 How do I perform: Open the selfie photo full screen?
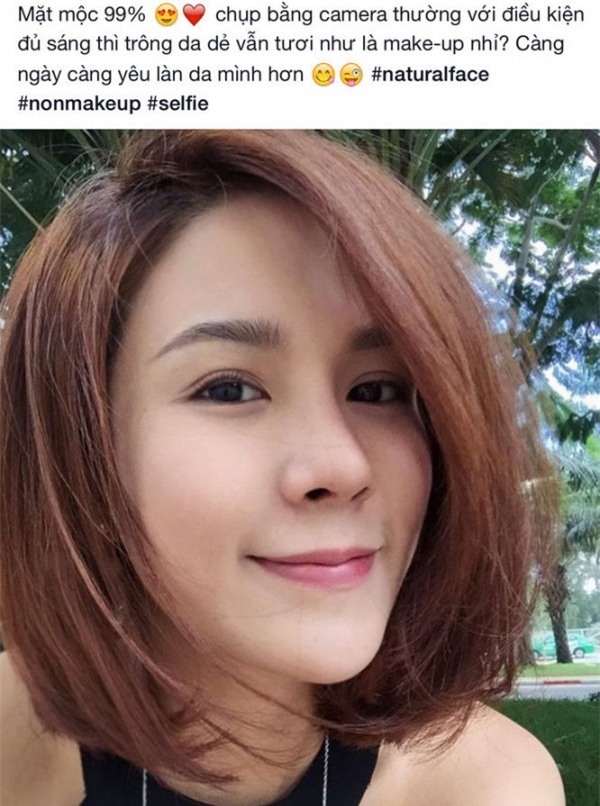(x=300, y=470)
